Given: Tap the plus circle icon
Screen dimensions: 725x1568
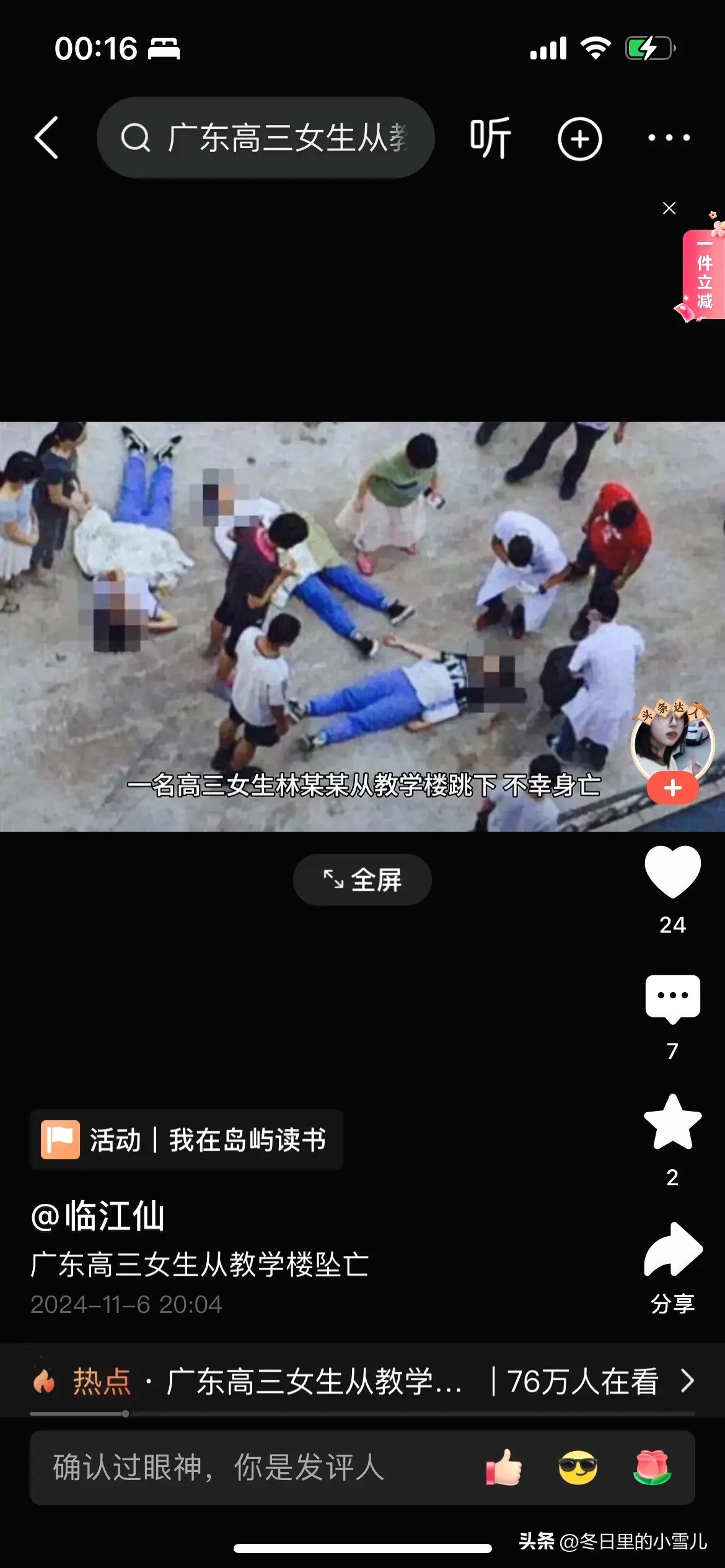Looking at the screenshot, I should pyautogui.click(x=579, y=139).
